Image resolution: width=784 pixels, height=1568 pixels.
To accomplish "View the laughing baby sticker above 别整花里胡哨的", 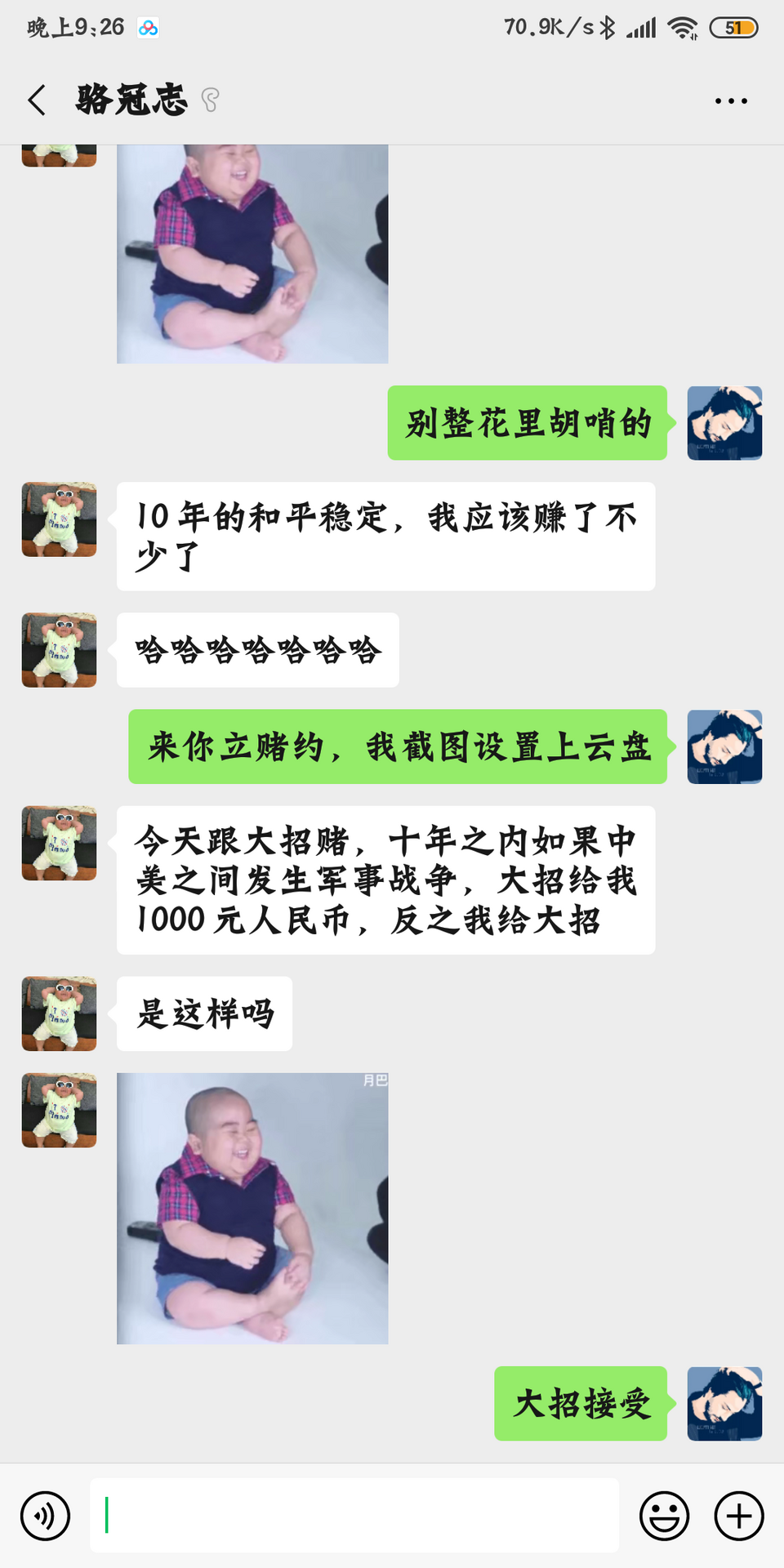I will pos(252,254).
